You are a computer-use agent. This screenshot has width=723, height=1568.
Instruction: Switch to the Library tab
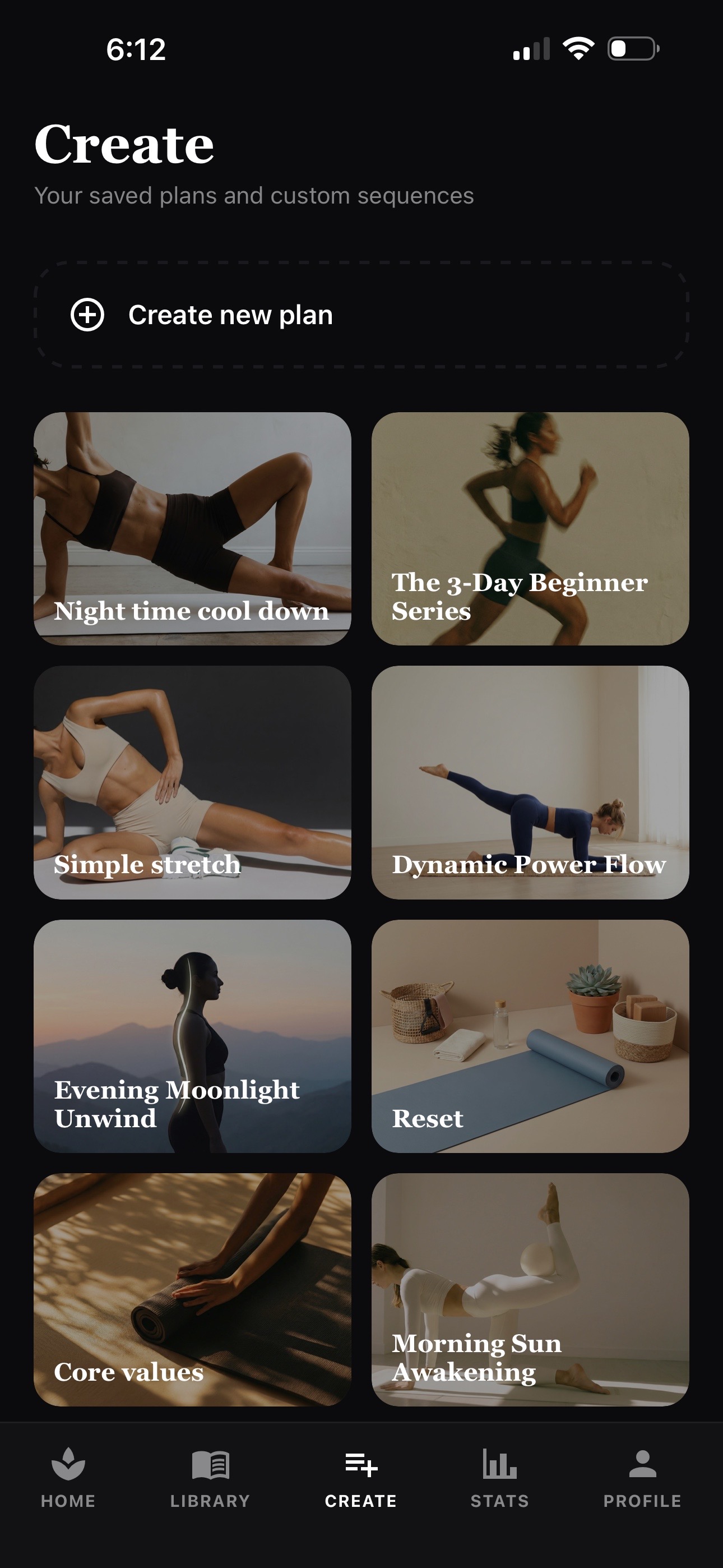(210, 1478)
